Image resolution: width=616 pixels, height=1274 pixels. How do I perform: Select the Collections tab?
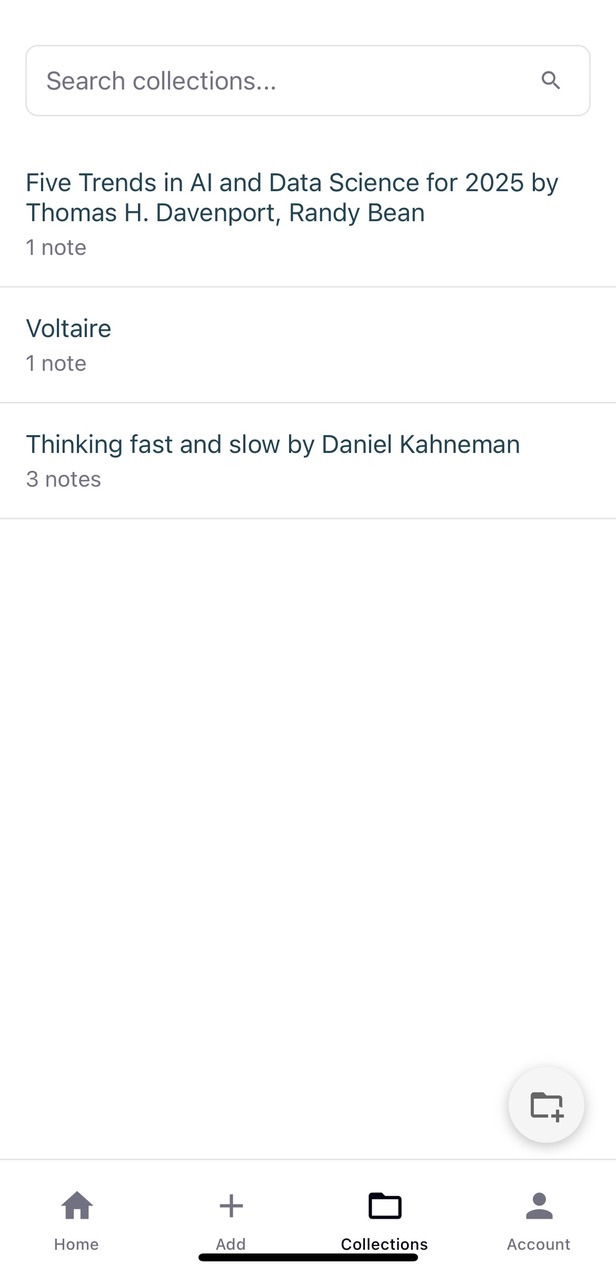(x=384, y=1220)
